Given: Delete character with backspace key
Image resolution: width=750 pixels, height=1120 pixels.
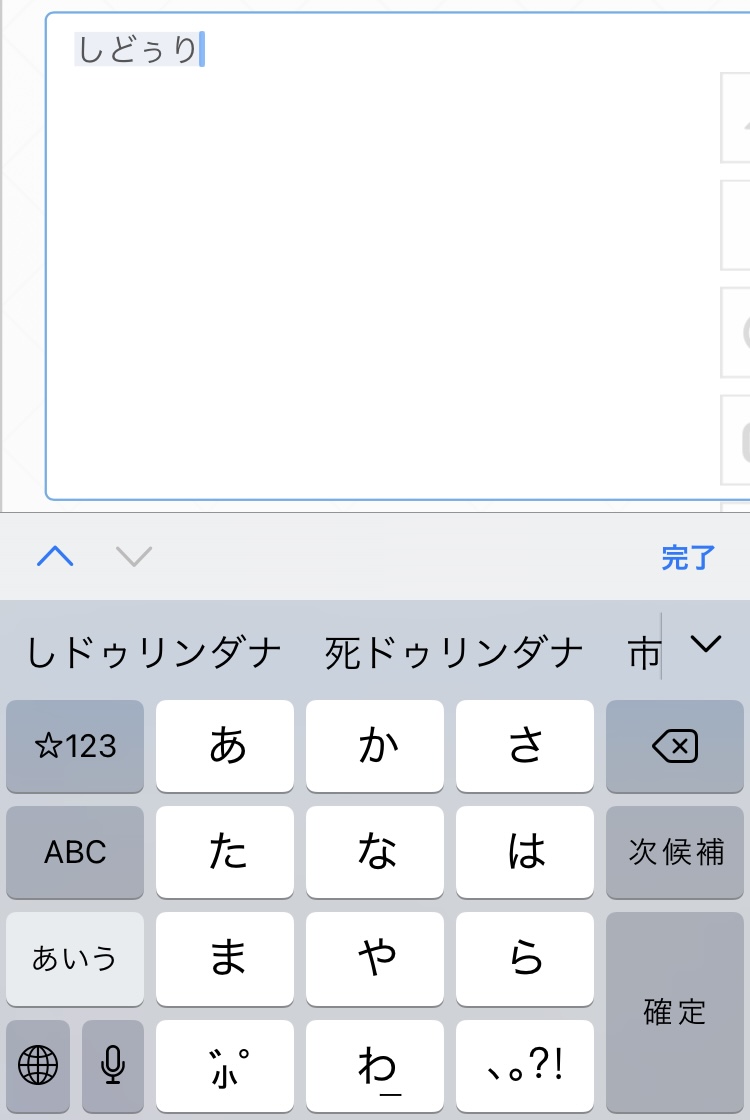Looking at the screenshot, I should [675, 746].
